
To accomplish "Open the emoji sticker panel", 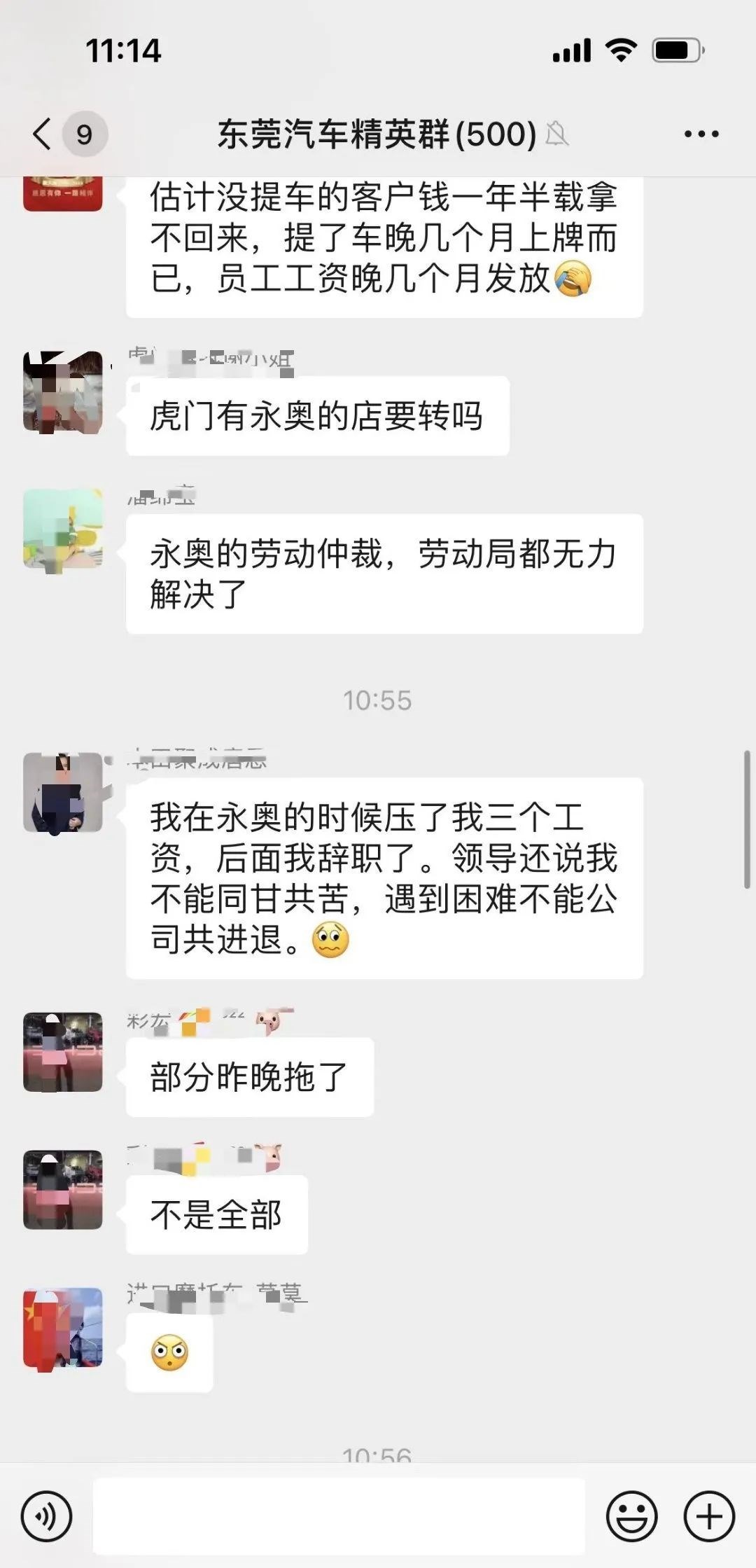I will click(631, 1516).
